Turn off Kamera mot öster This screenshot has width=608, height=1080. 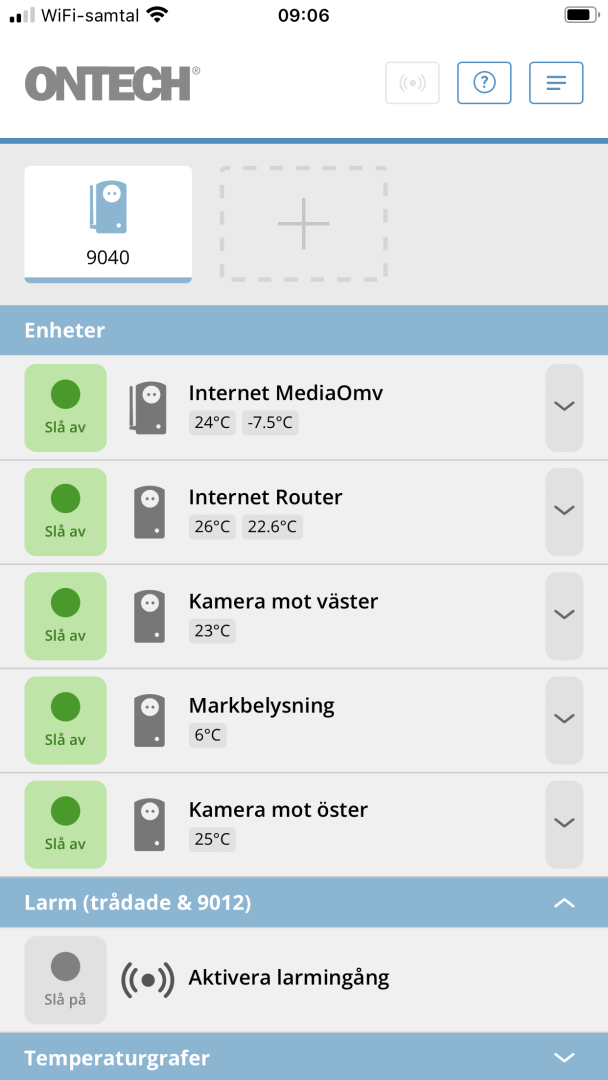65,824
